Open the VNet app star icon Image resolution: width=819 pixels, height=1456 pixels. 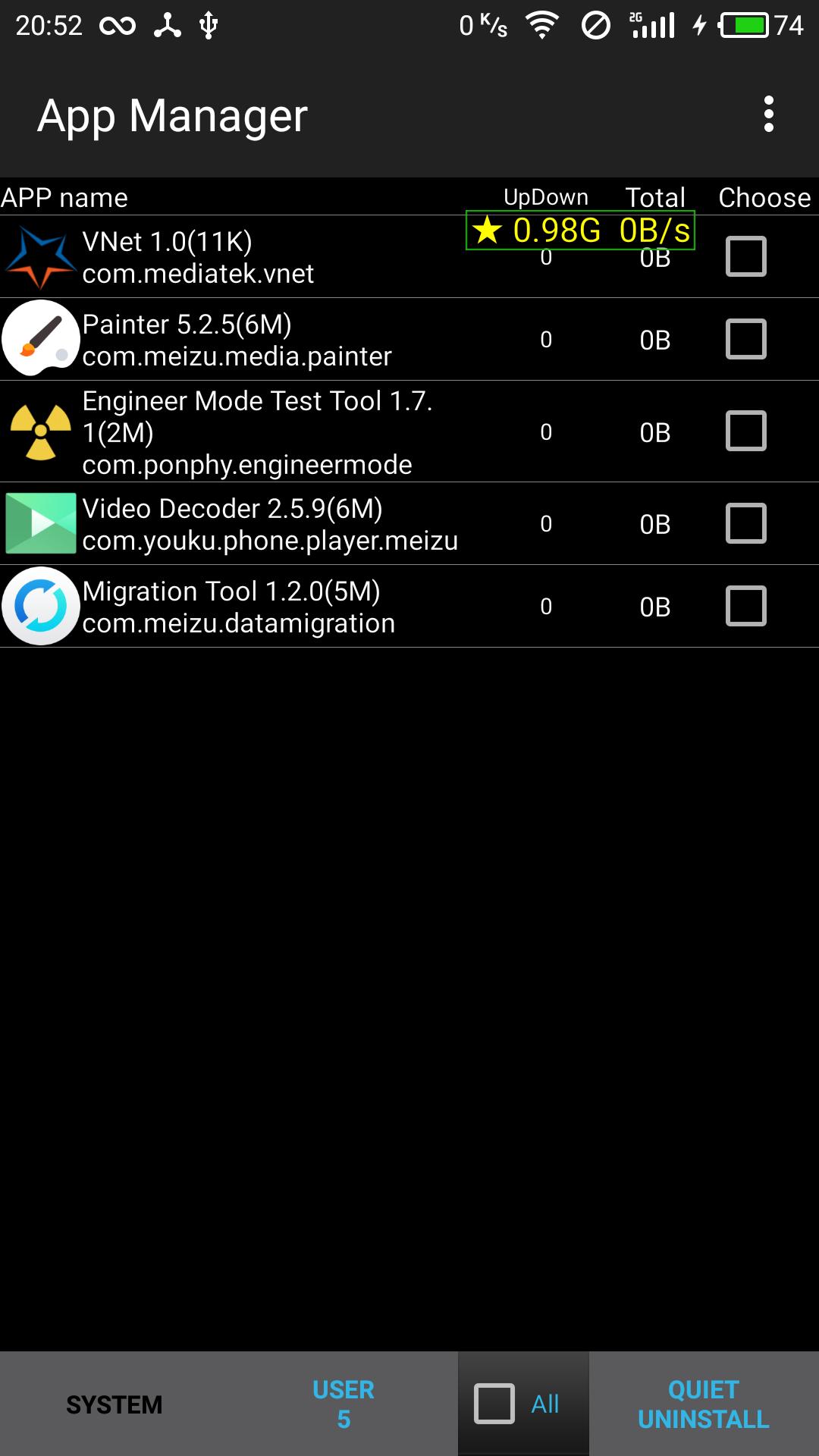tap(39, 256)
